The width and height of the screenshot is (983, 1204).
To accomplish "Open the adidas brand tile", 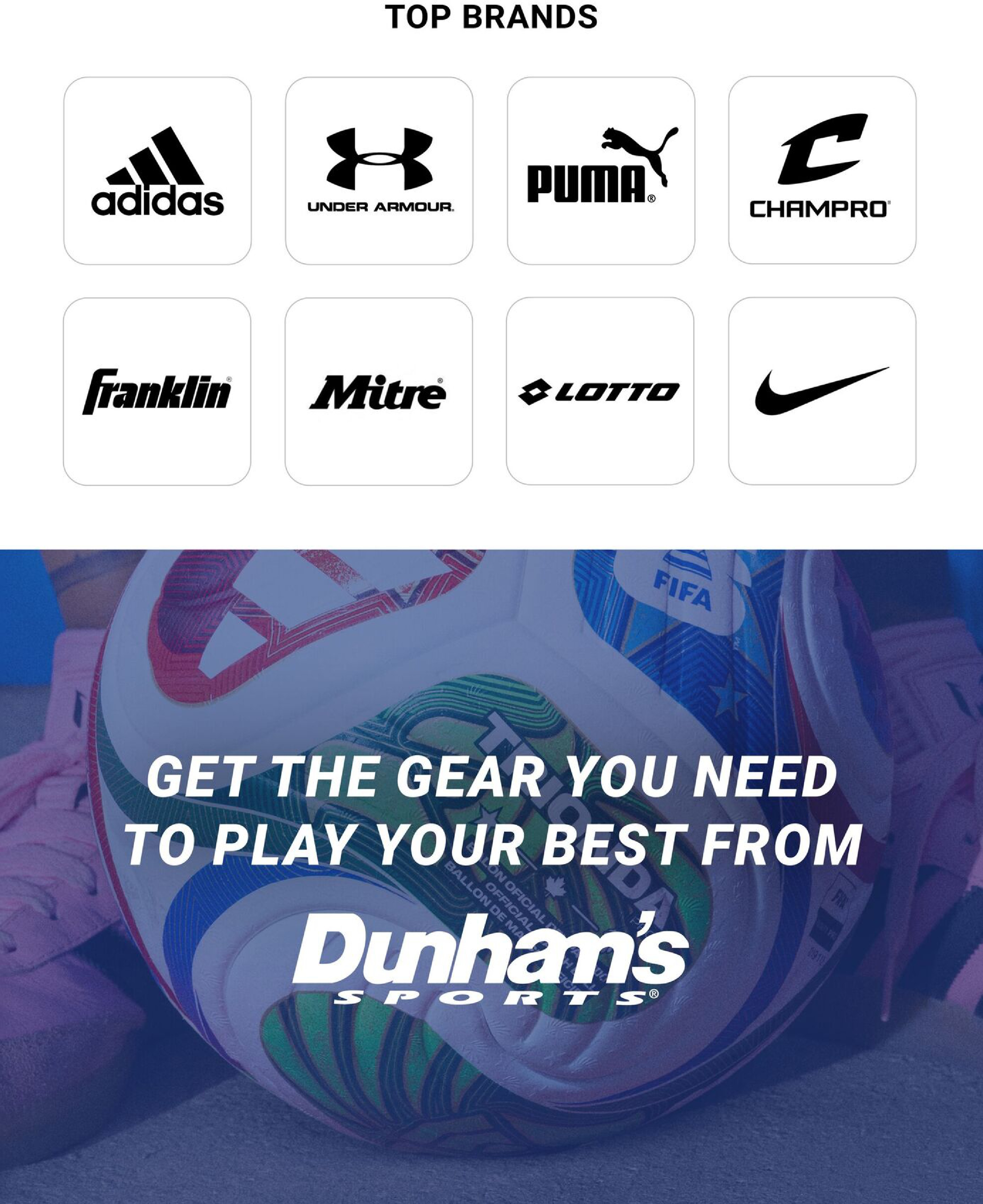I will click(x=157, y=170).
